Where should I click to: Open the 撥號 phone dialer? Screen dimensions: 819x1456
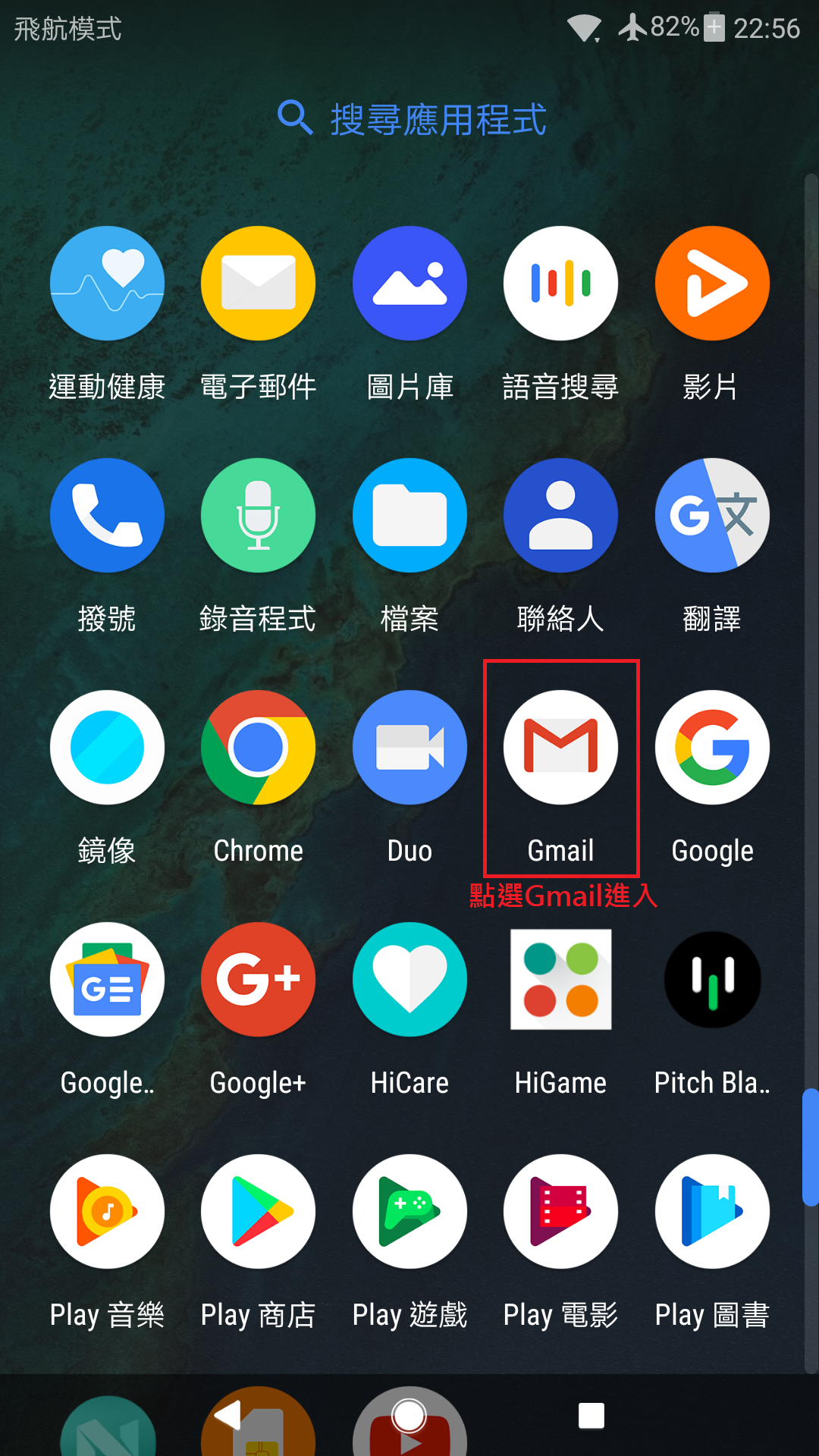[x=107, y=516]
